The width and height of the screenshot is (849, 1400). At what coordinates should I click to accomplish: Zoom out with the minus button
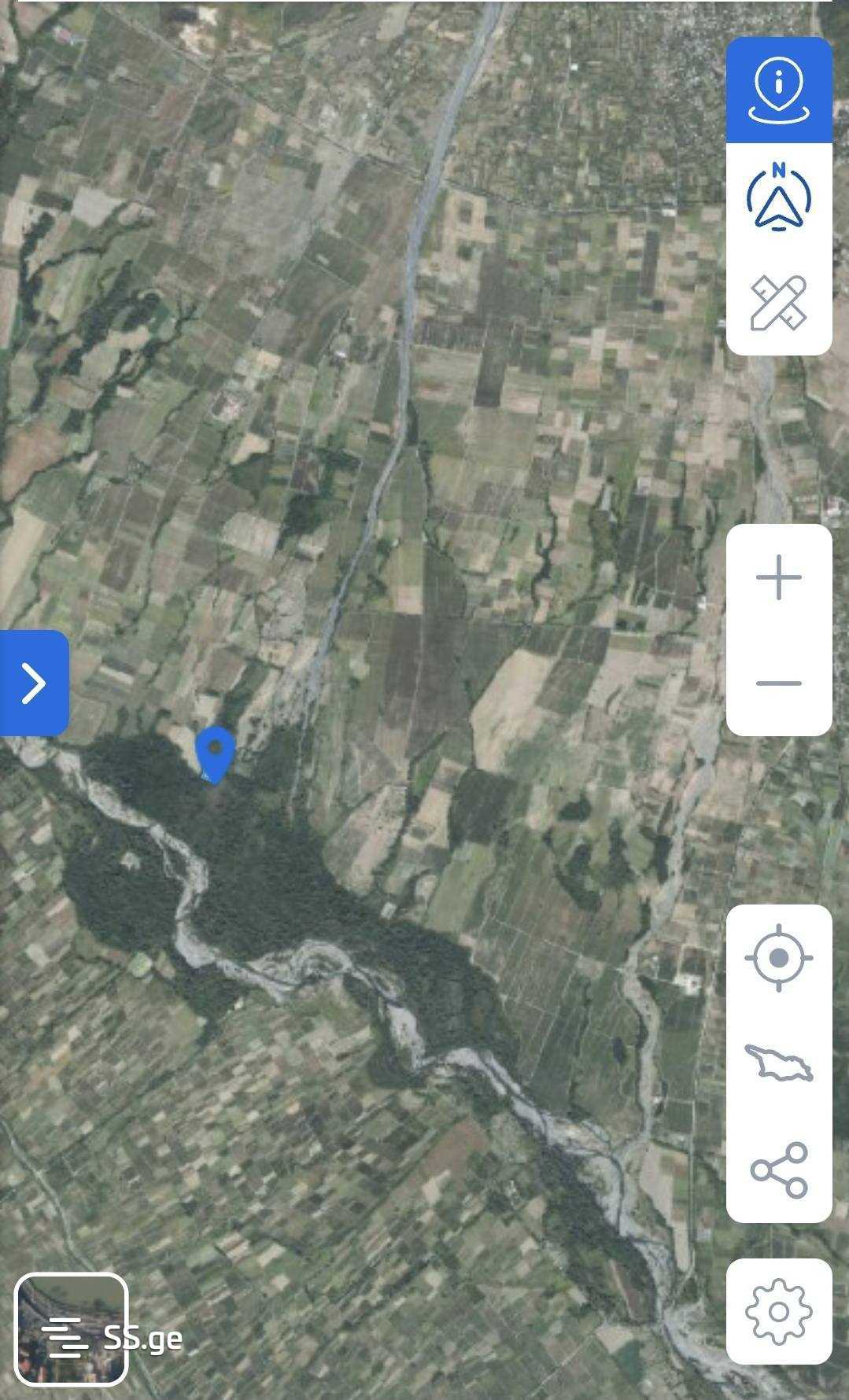pos(778,683)
